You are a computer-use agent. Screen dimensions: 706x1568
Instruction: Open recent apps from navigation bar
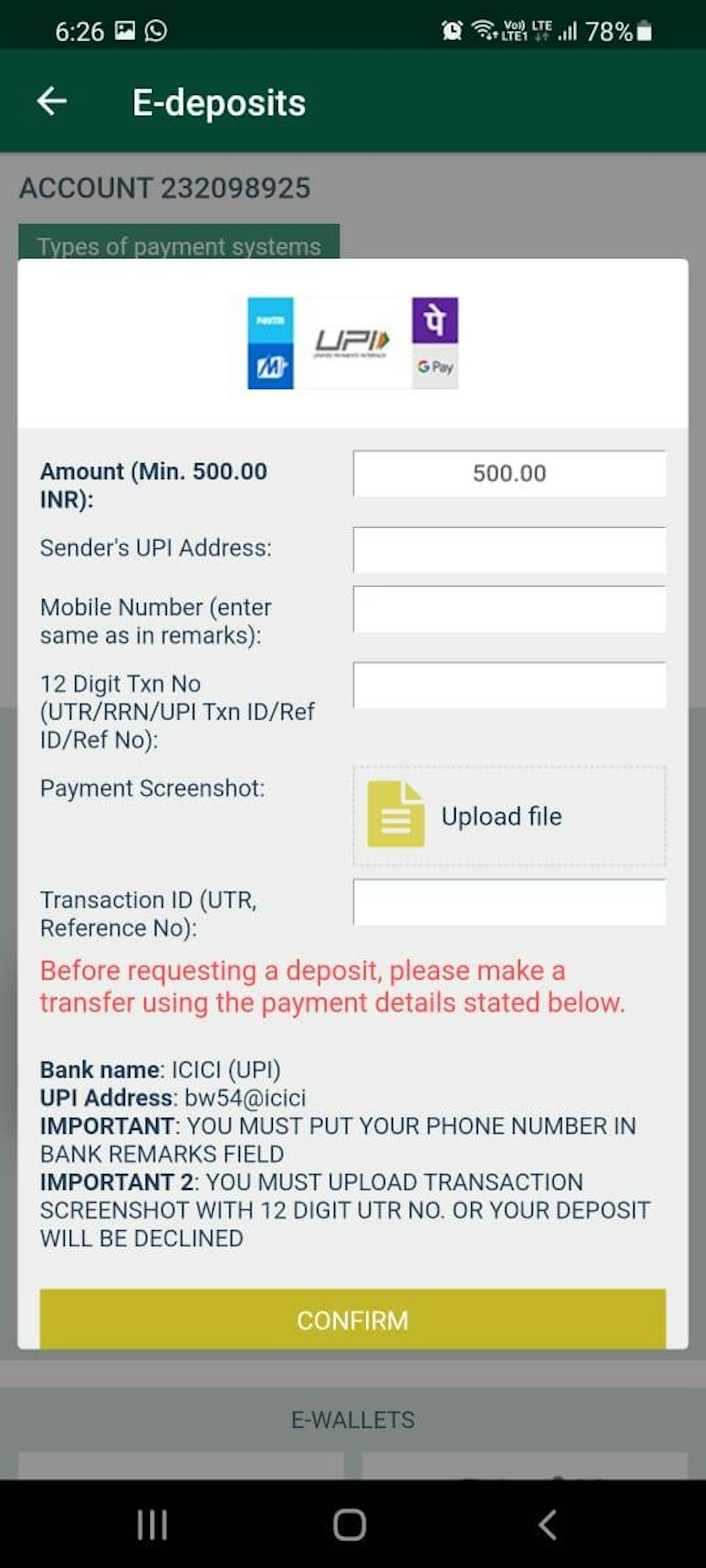152,1525
